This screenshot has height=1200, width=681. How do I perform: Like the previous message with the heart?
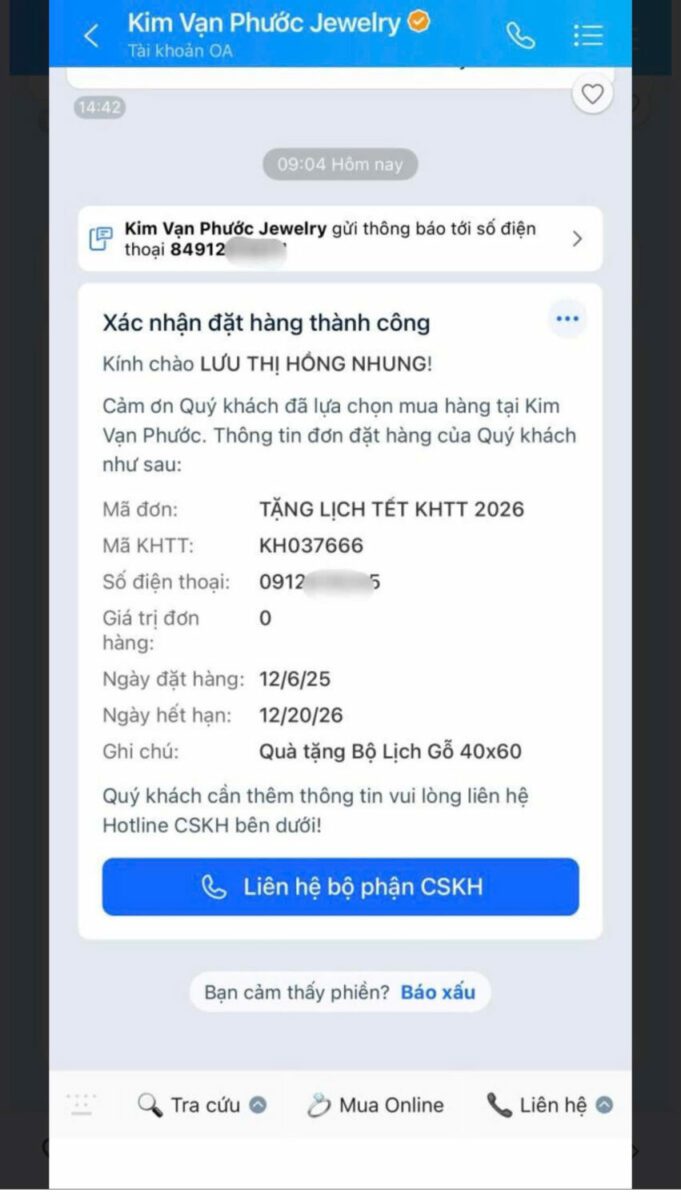pyautogui.click(x=593, y=95)
